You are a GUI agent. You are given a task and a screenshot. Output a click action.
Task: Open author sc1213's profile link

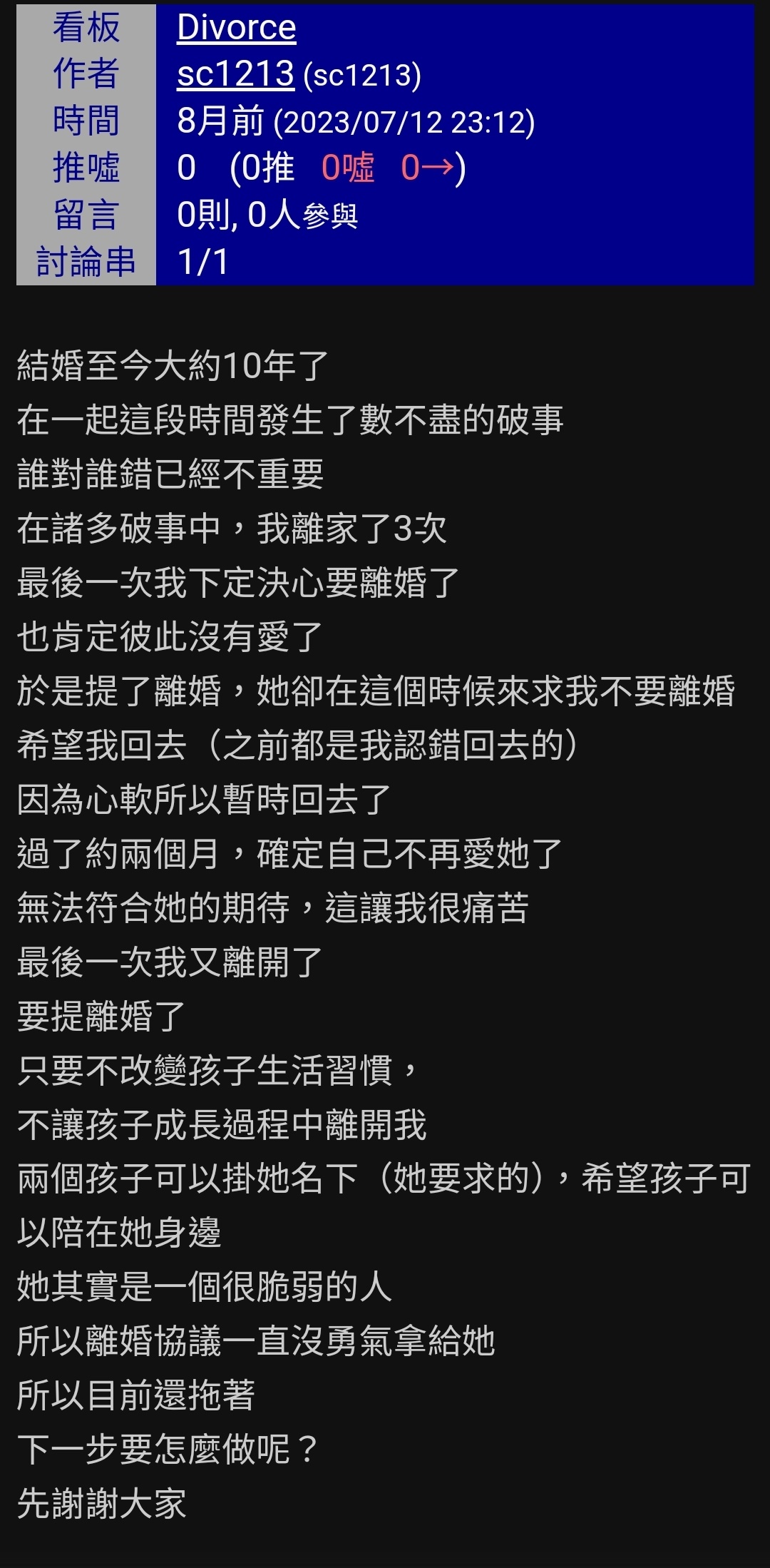coord(235,74)
